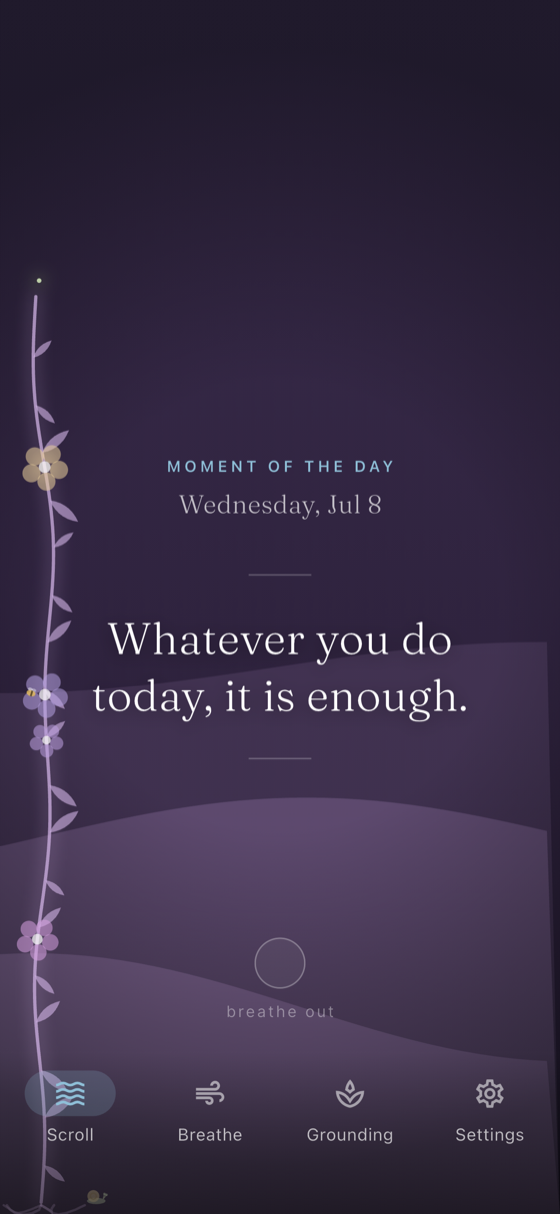Tap the breathe out circle
560x1214 pixels.
(x=280, y=963)
